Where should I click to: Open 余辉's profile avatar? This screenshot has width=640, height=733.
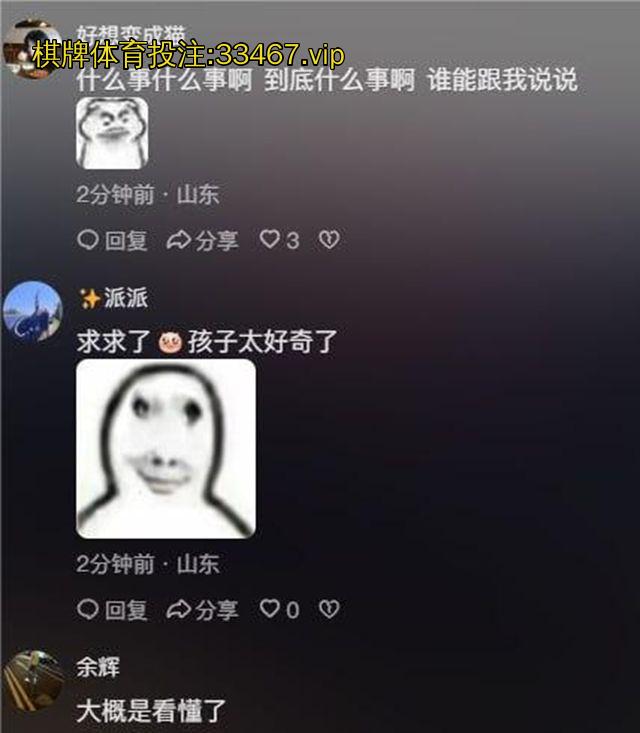pos(33,681)
